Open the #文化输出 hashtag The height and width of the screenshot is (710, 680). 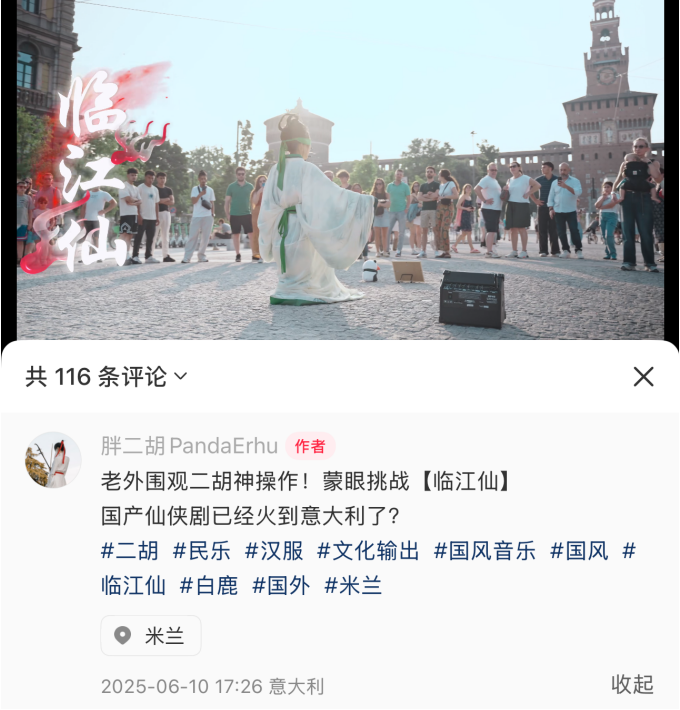368,551
